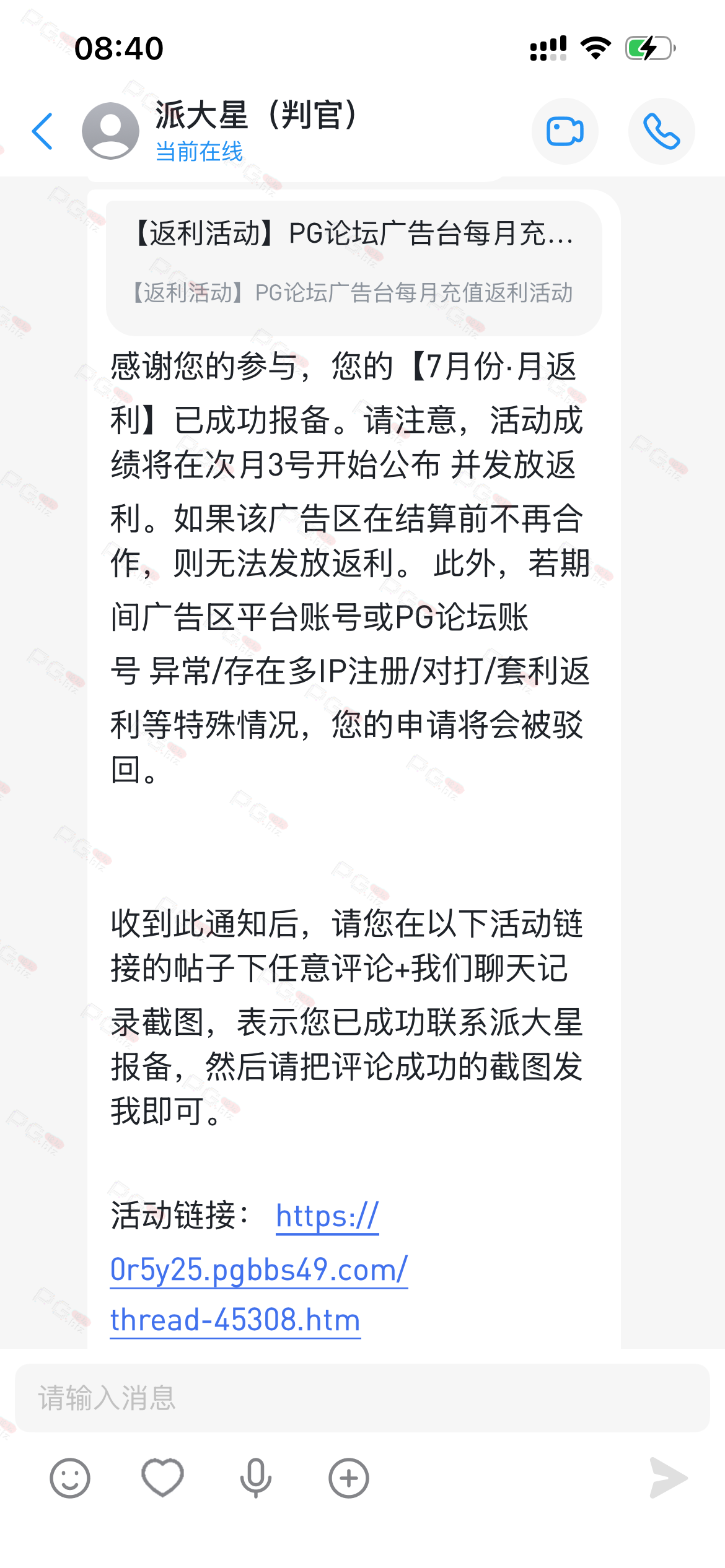Send the message with arrow icon

point(668,1478)
